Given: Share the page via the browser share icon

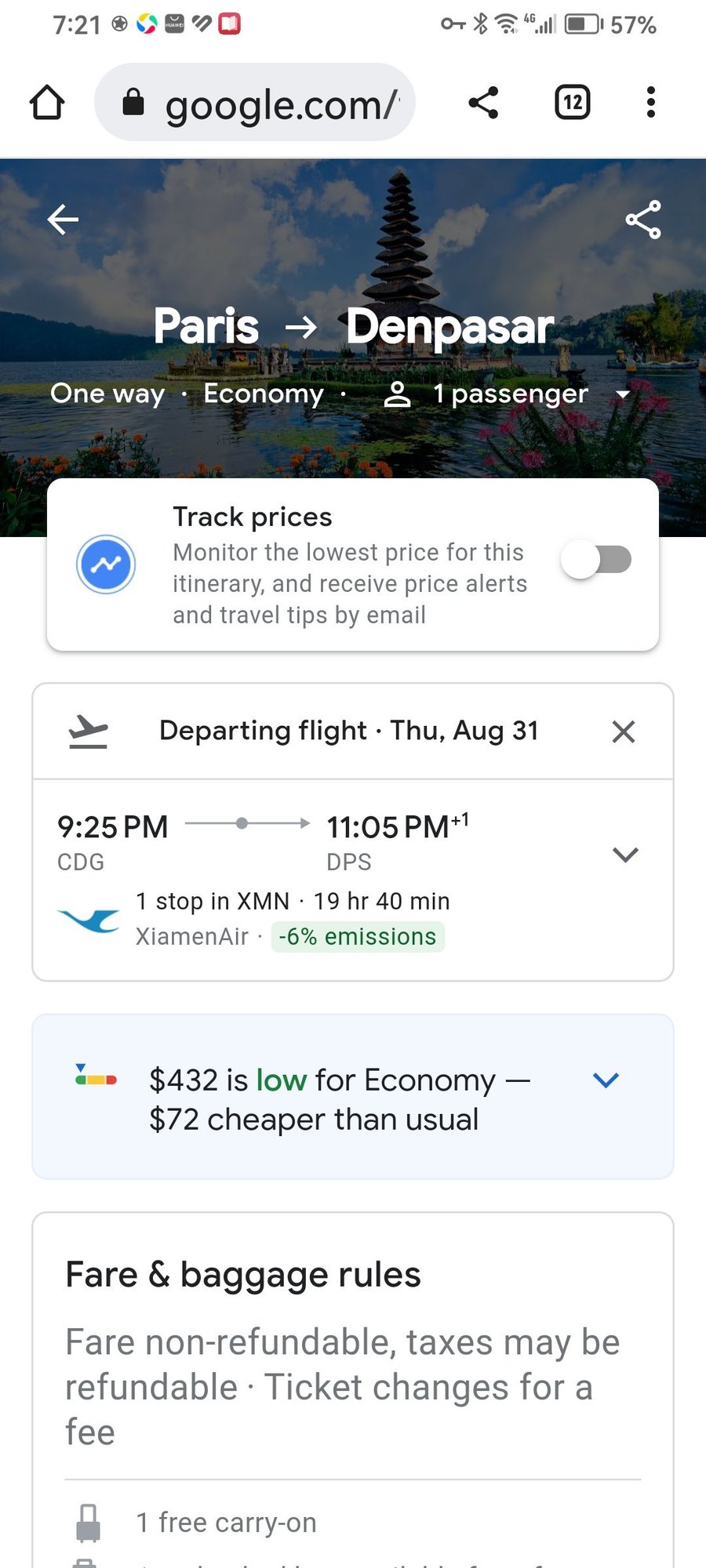Looking at the screenshot, I should pos(483,103).
